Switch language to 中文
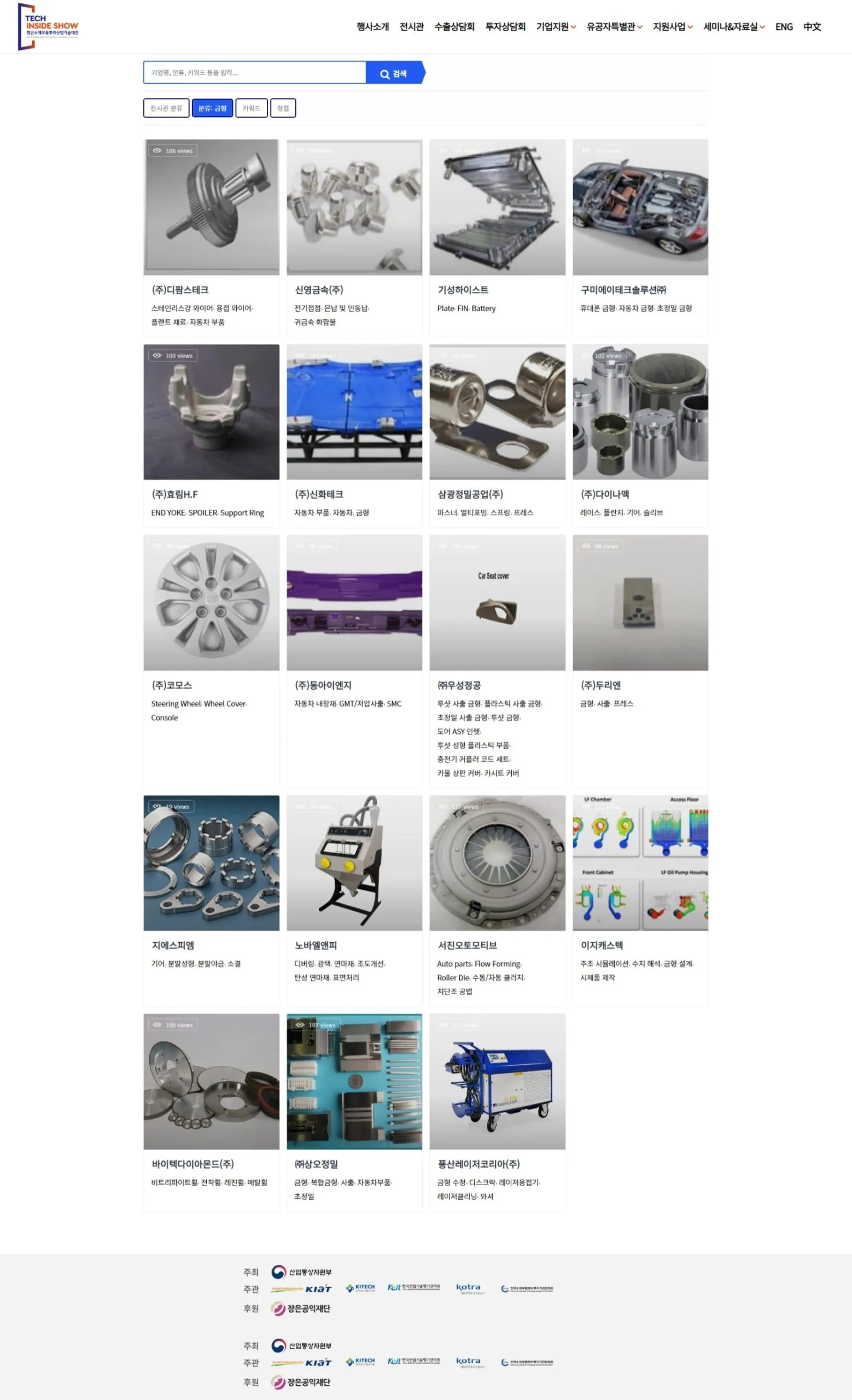 [x=812, y=27]
